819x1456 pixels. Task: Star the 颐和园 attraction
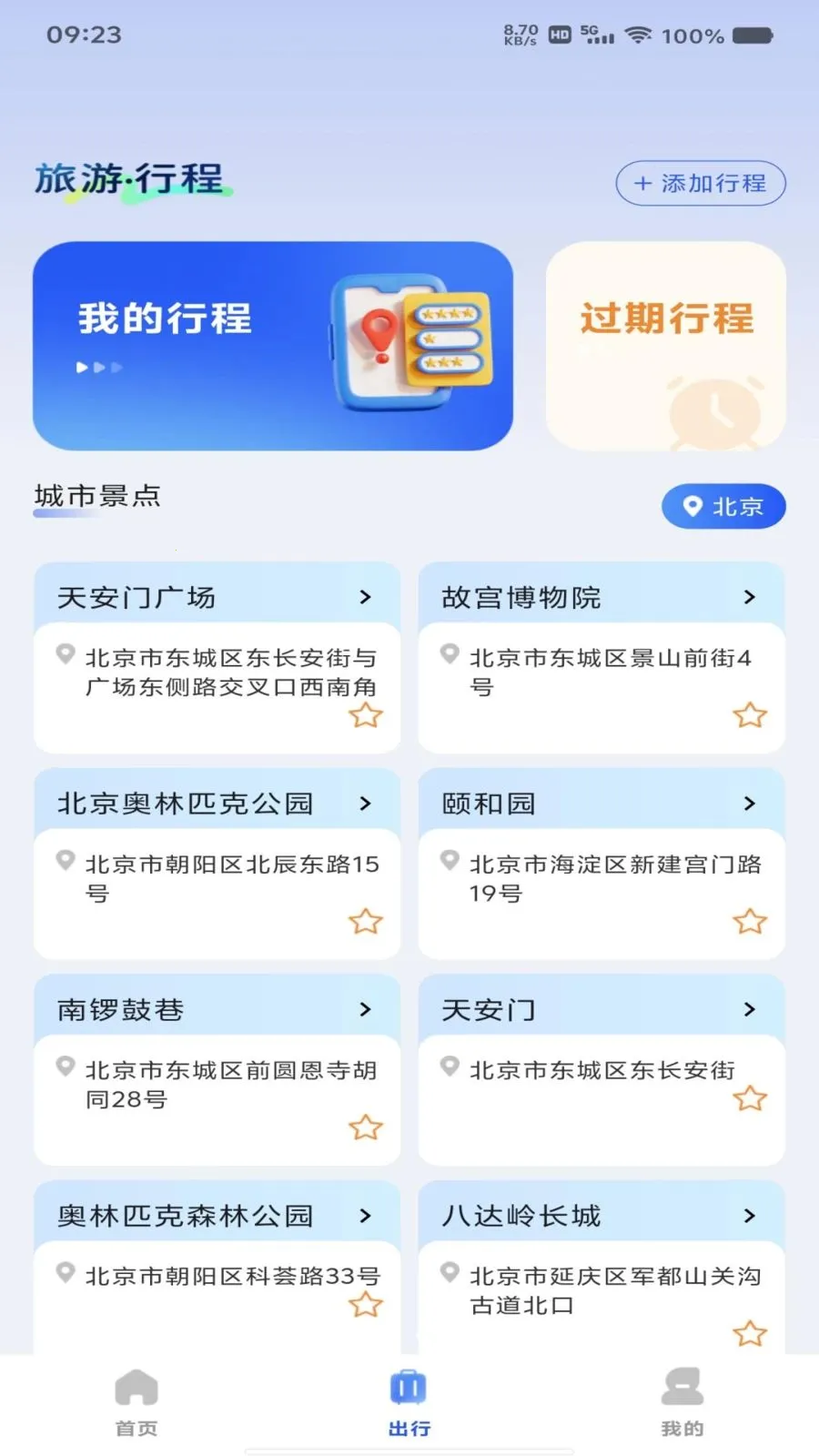pos(750,922)
